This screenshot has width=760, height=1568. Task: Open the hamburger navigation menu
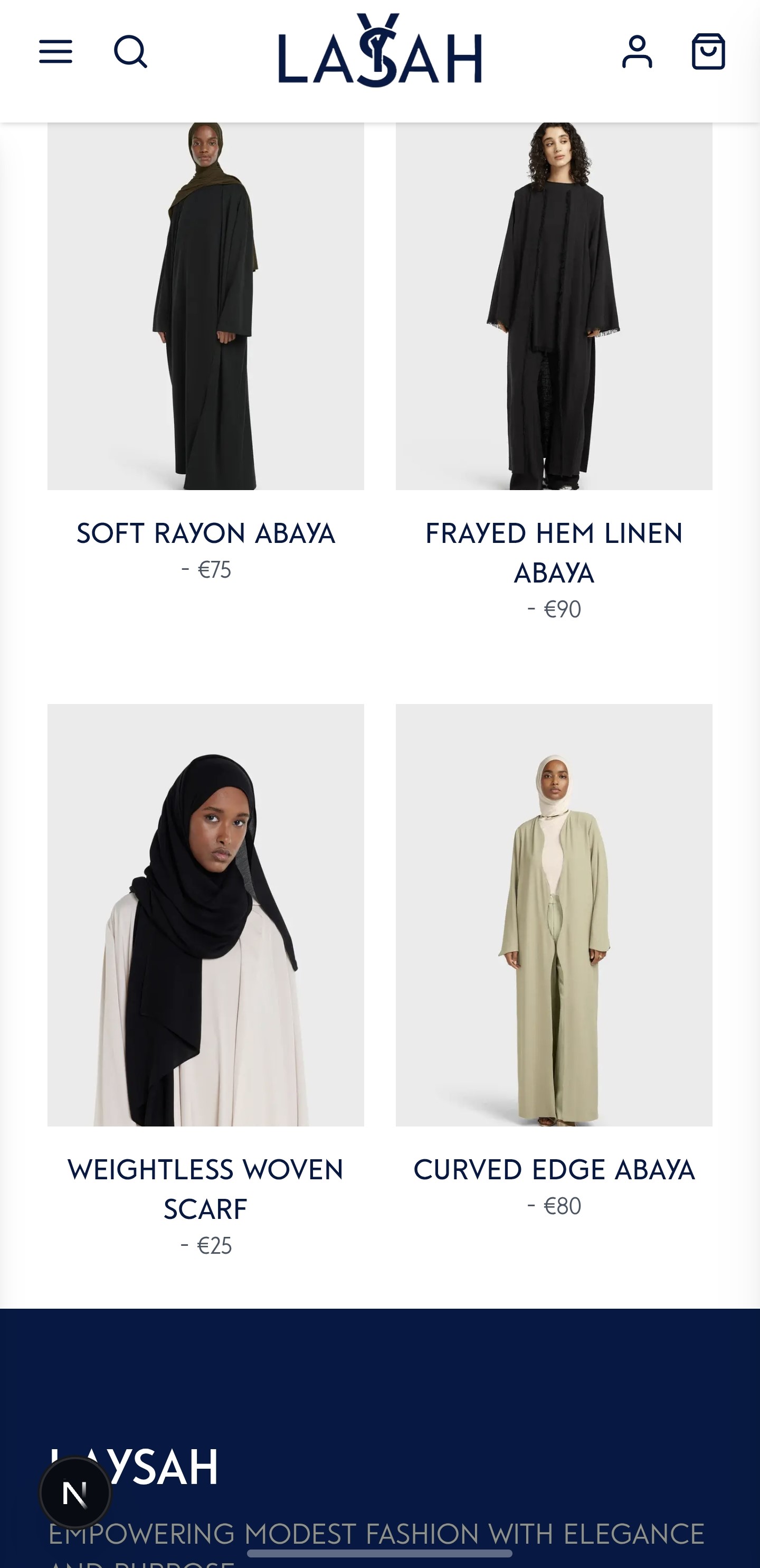click(55, 52)
